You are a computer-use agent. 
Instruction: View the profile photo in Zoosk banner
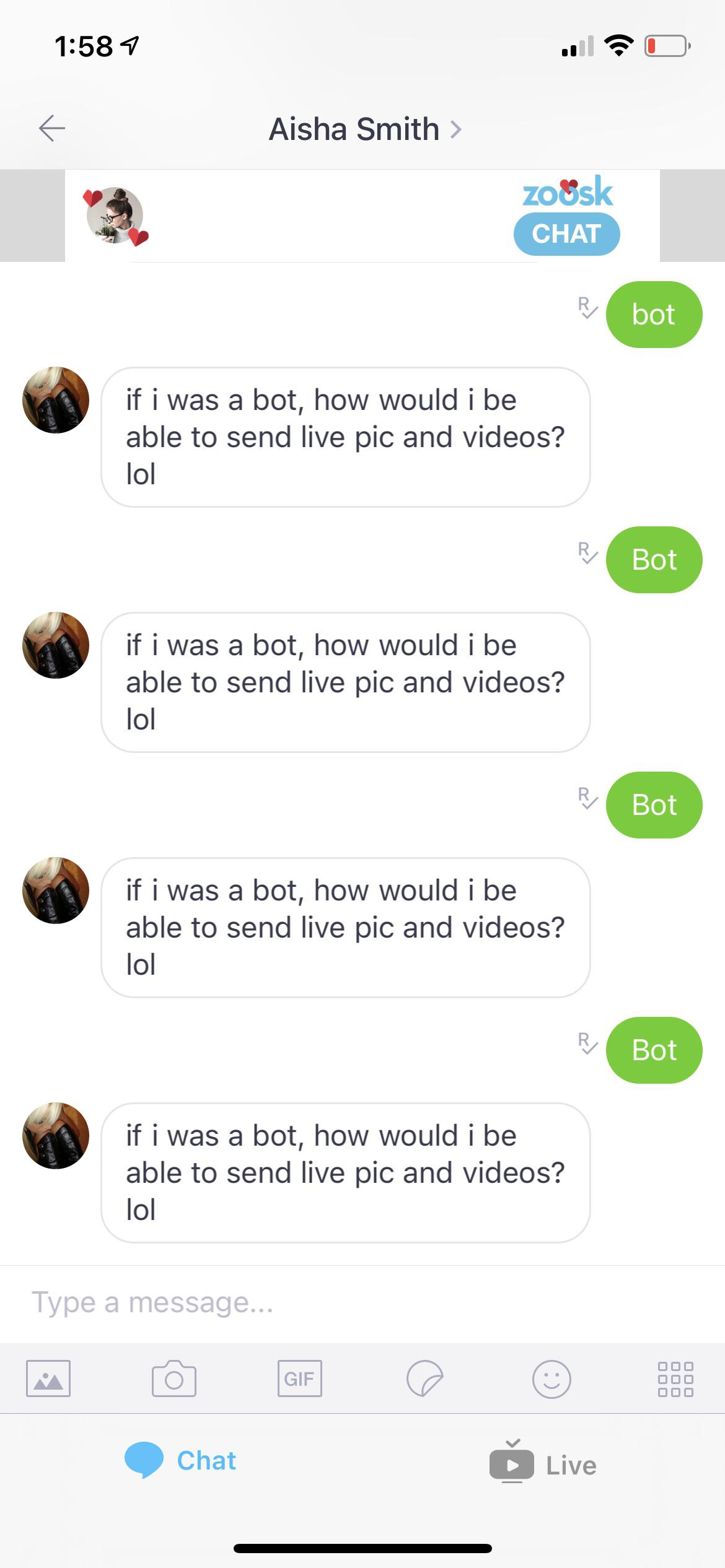(115, 215)
